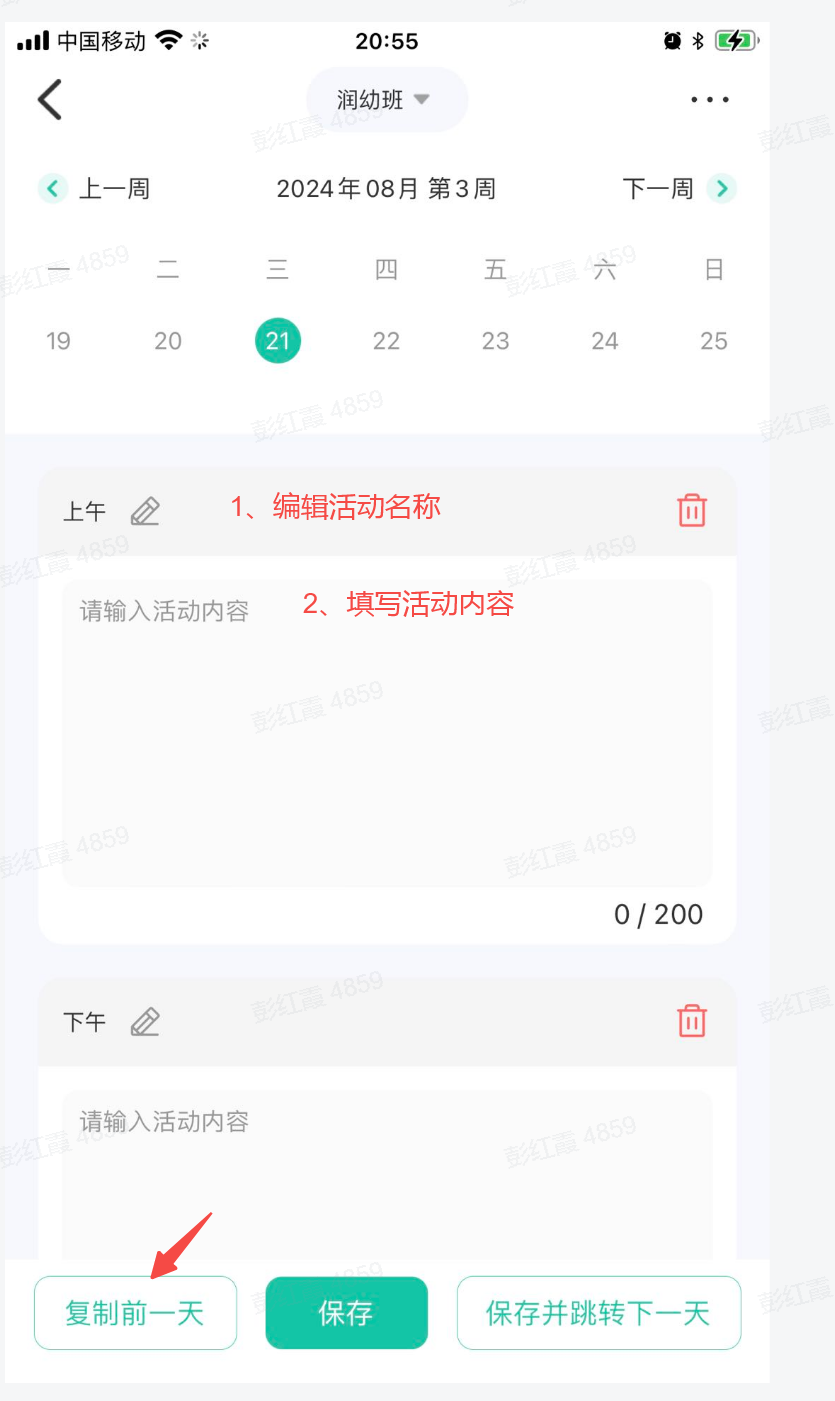The width and height of the screenshot is (835, 1401).
Task: Tap 复制前一天 to copy previous day
Action: [135, 1313]
